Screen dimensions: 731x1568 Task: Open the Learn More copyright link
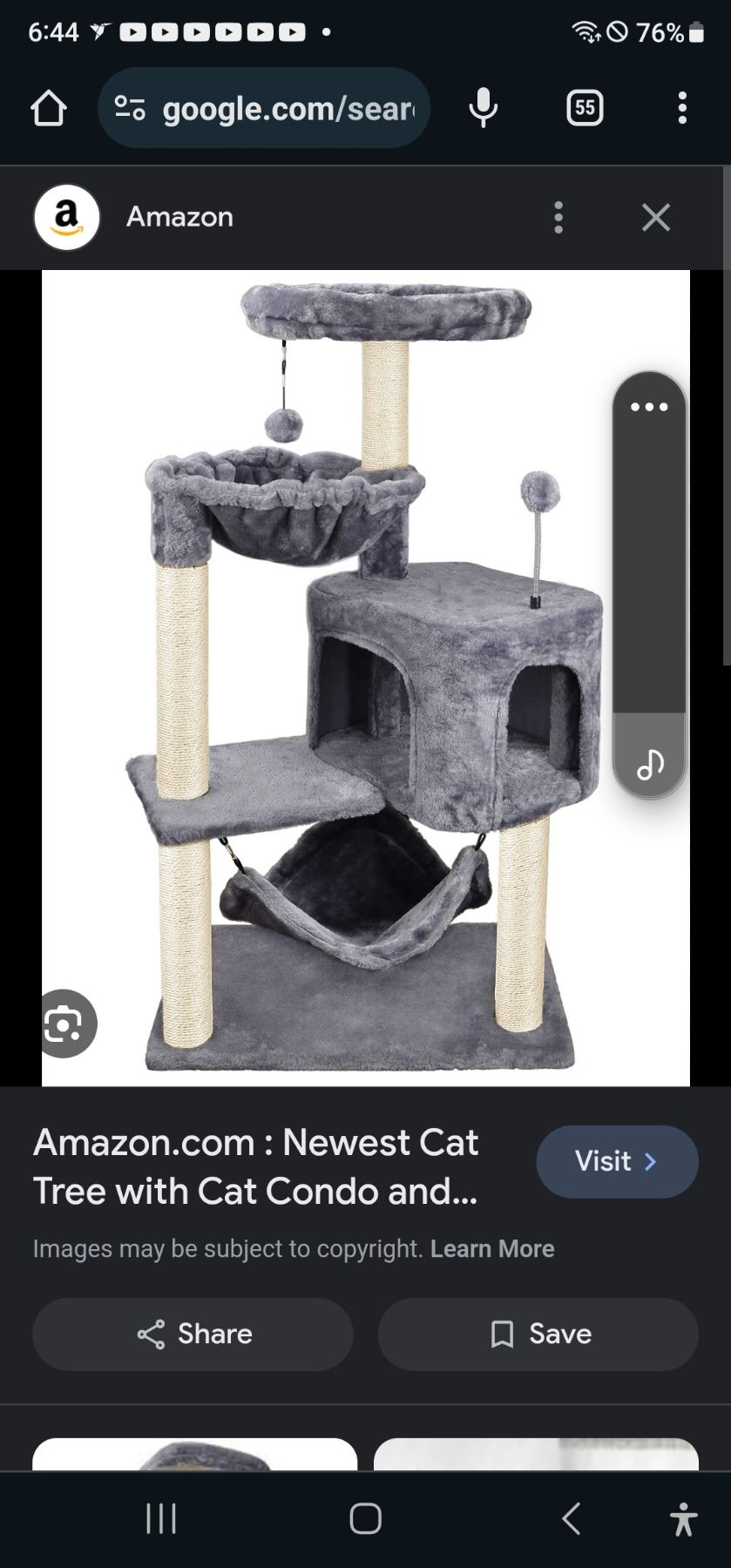[x=492, y=1248]
